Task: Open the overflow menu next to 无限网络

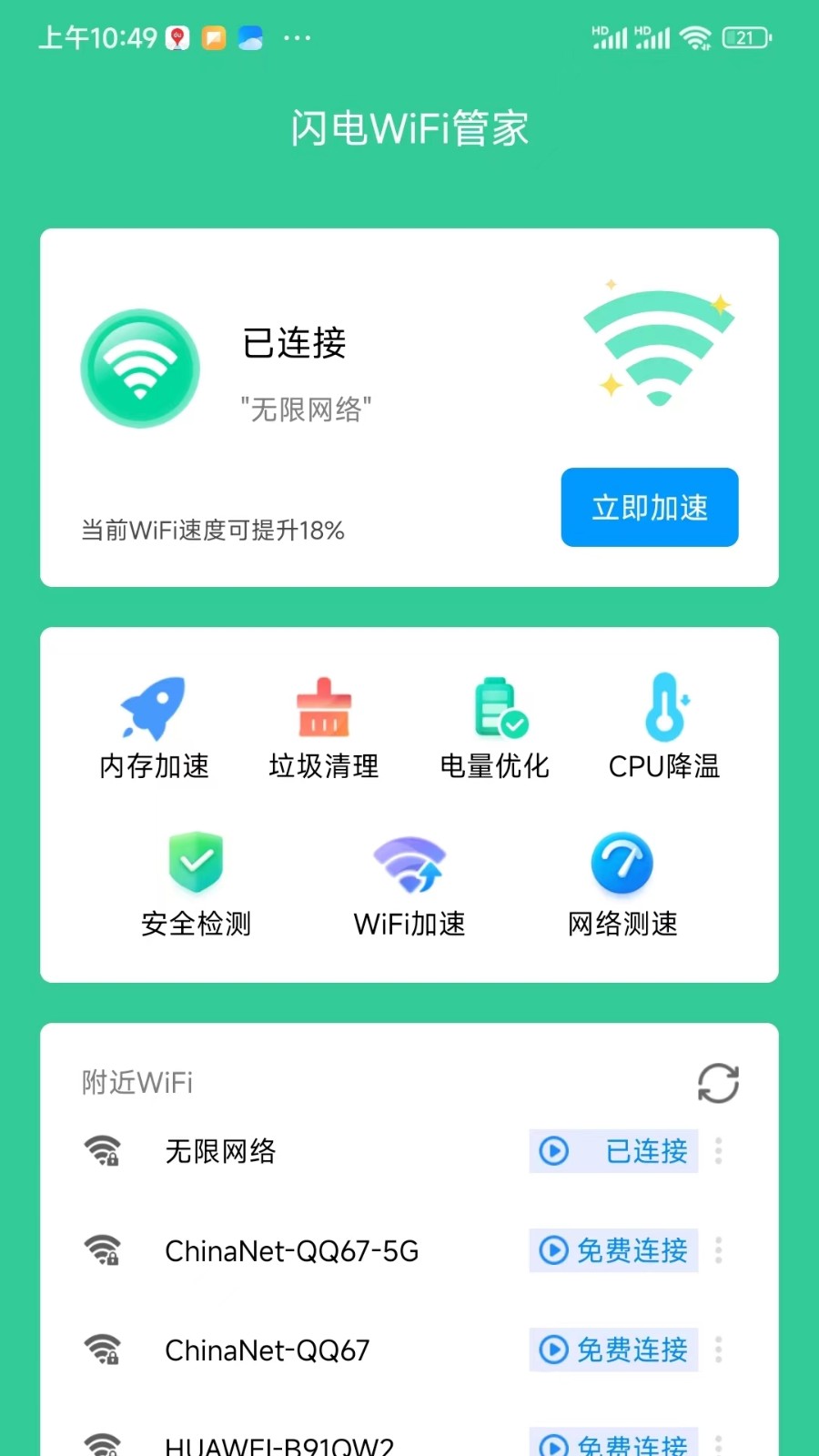Action: (x=719, y=1151)
